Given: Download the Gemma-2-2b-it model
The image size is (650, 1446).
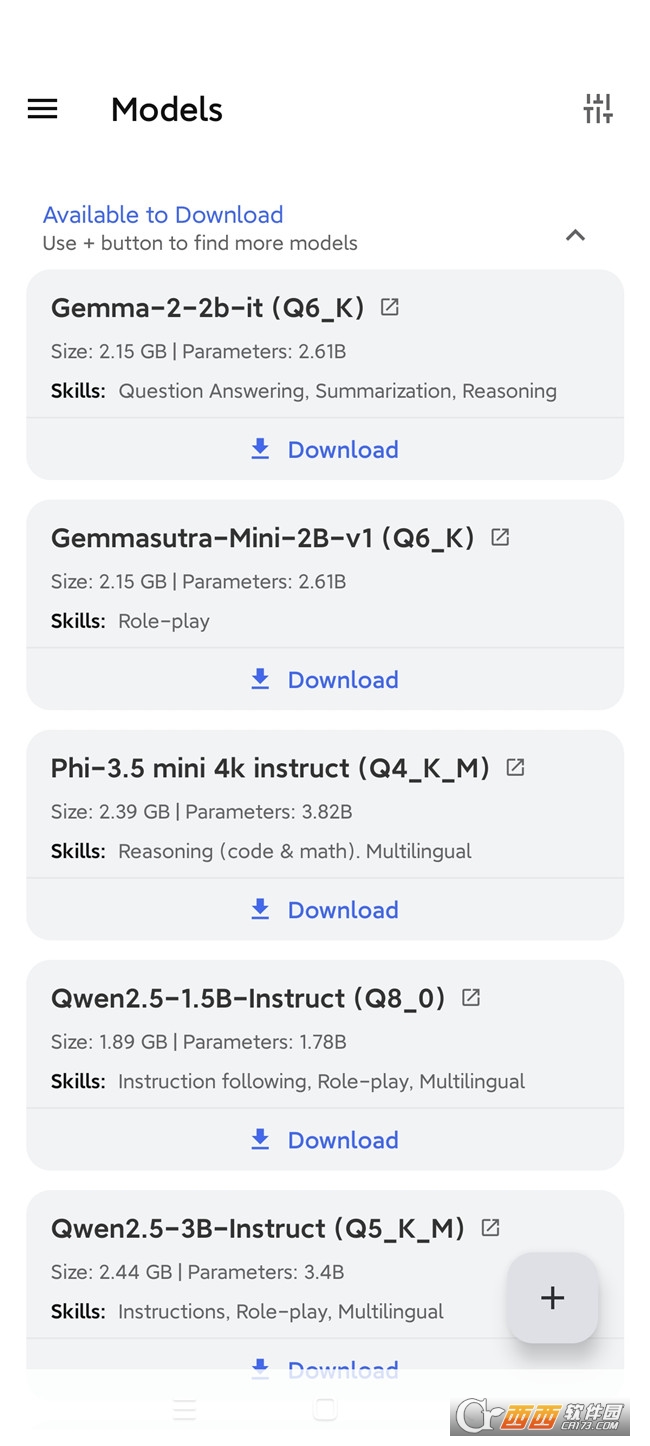Looking at the screenshot, I should tap(325, 449).
